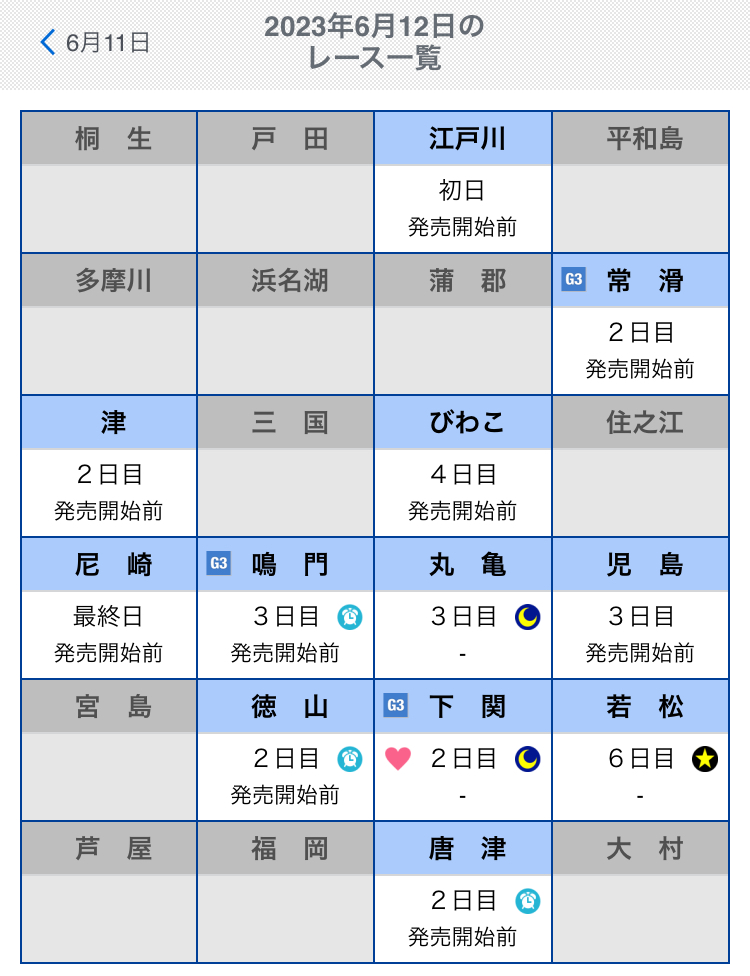The width and height of the screenshot is (750, 976).
Task: Open the 尼崎 最終日 races
Action: click(x=109, y=608)
